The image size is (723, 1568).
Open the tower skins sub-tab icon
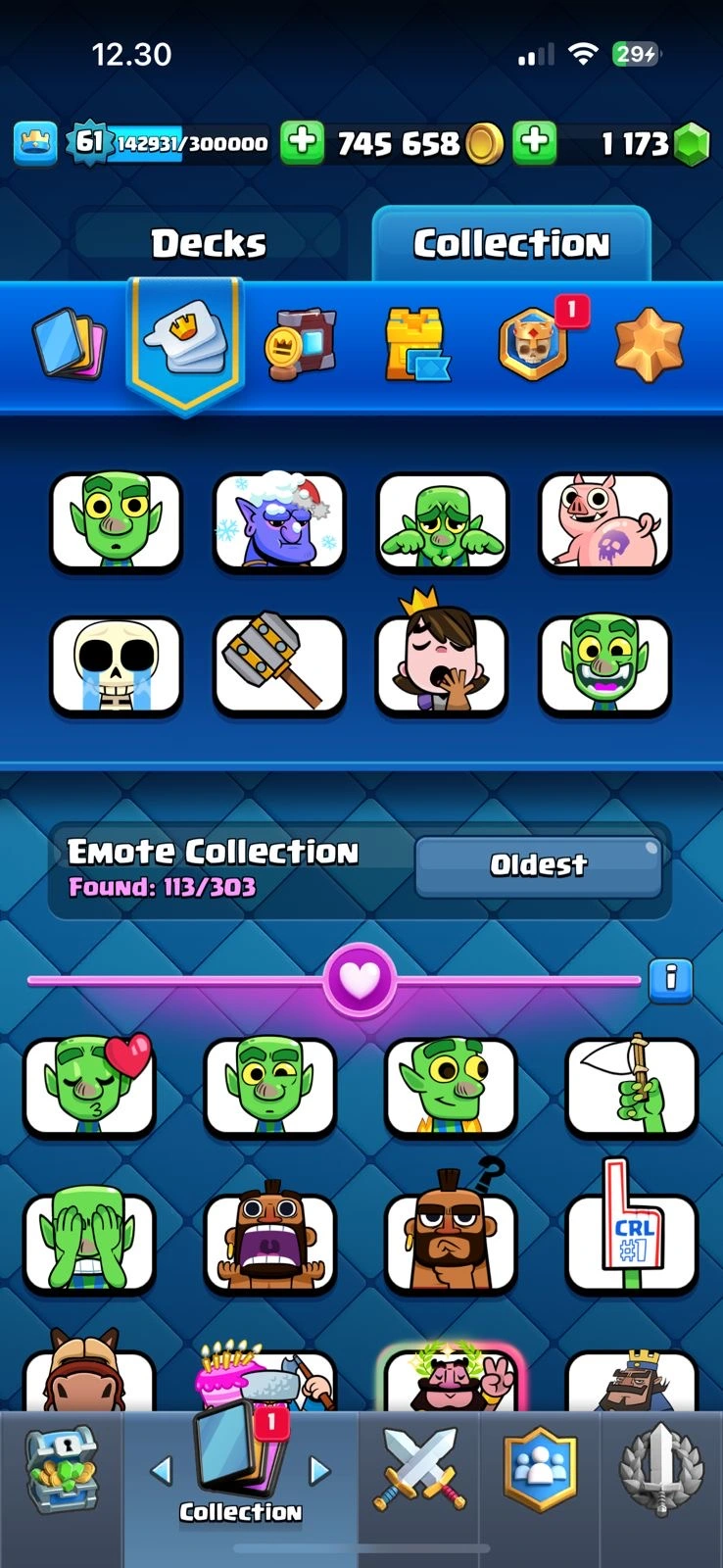(417, 345)
